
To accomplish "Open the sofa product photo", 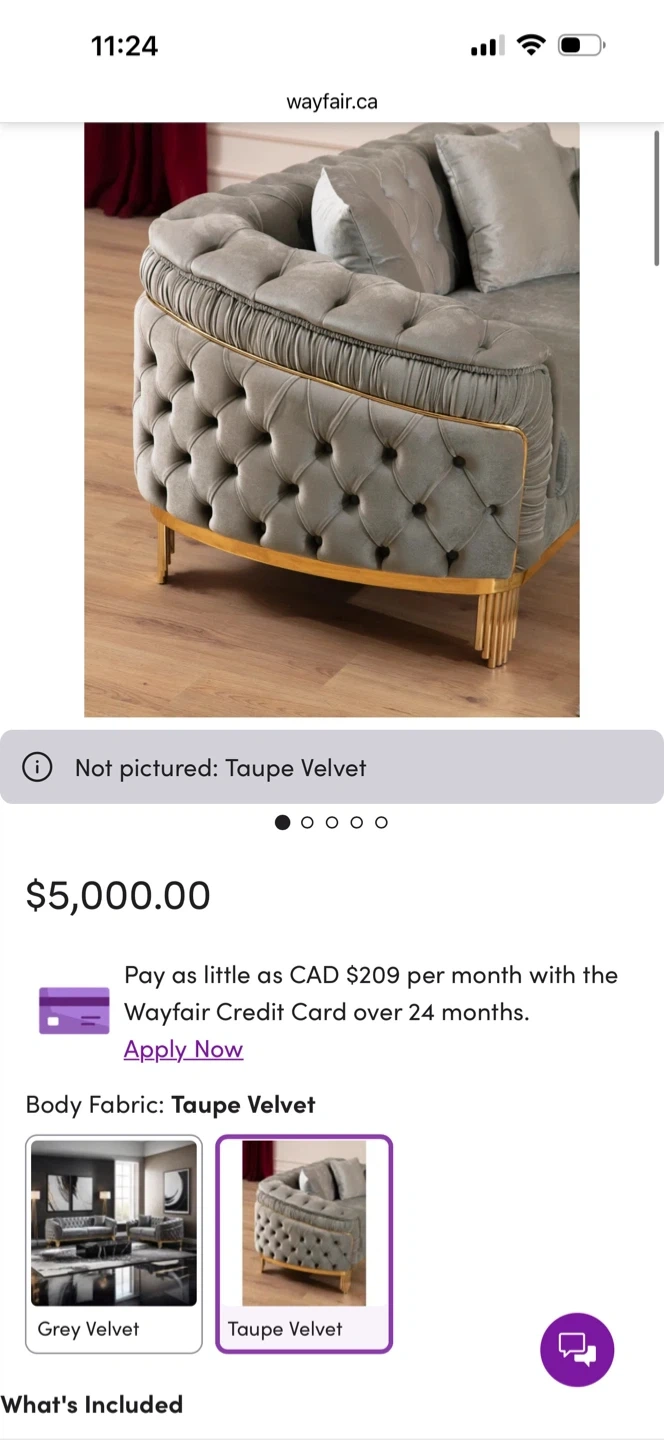I will pyautogui.click(x=331, y=420).
